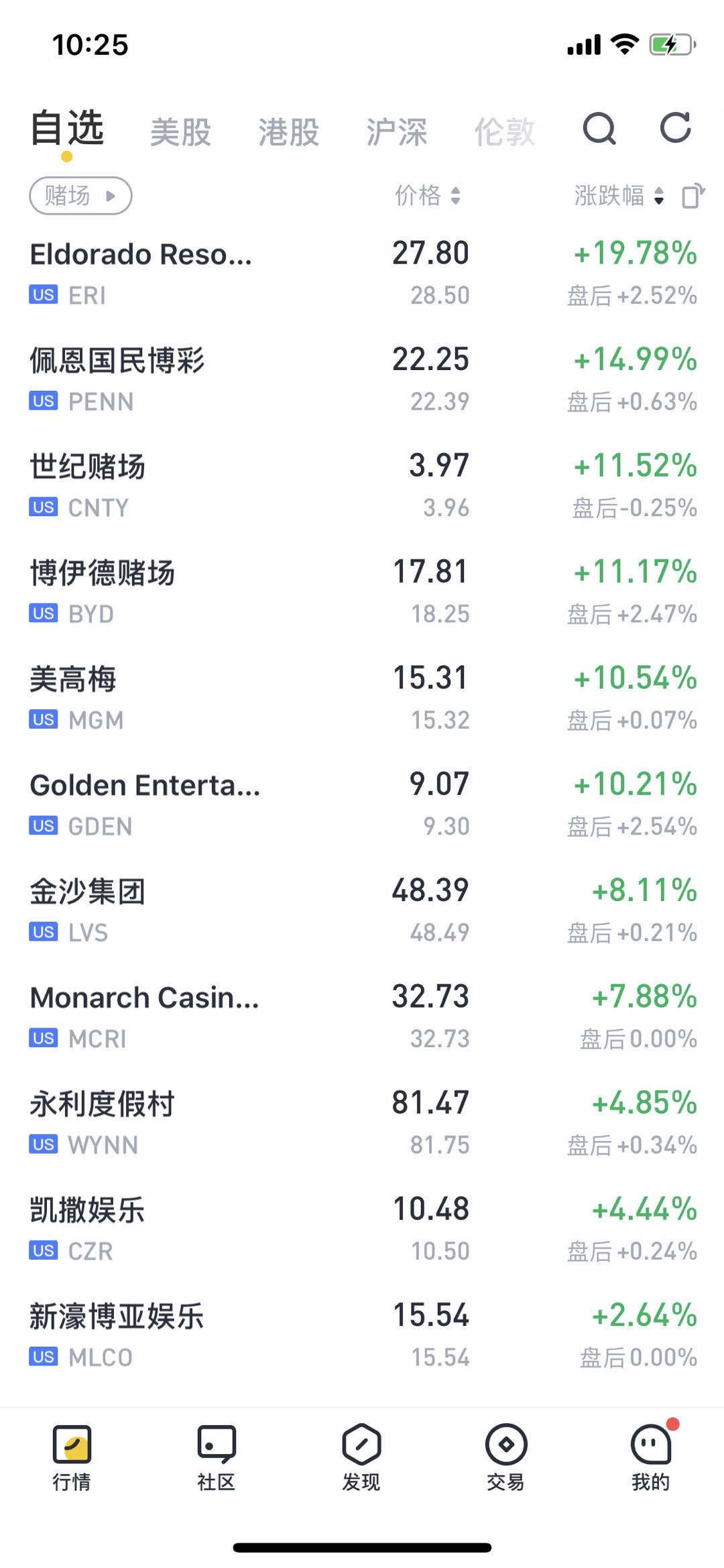Toggle the list layout icon beside 涨跌幅
This screenshot has width=724, height=1568.
click(692, 196)
